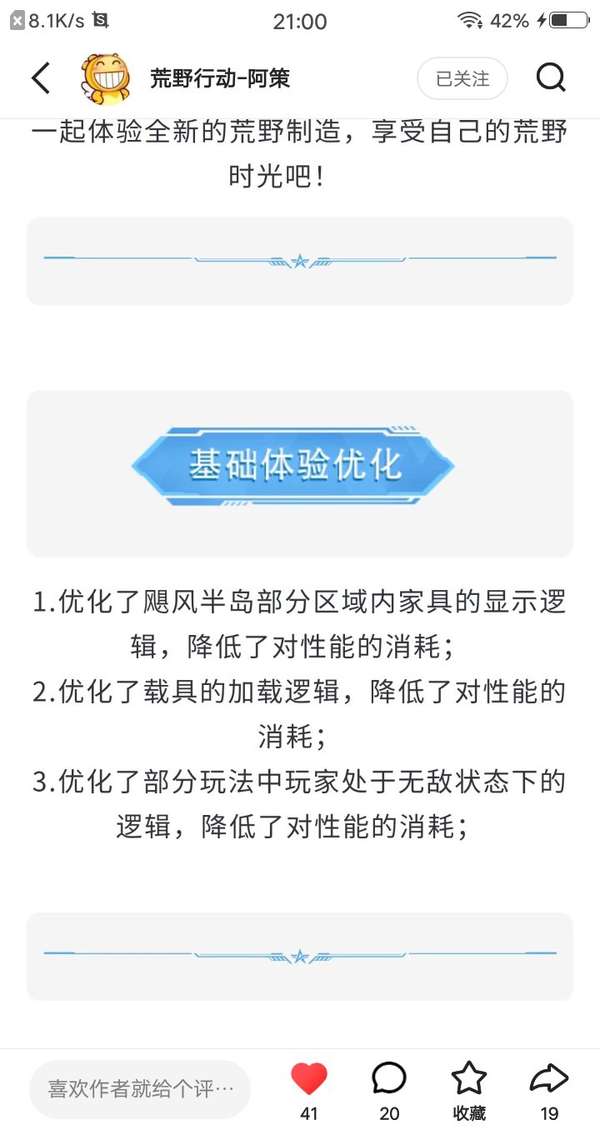Like the post with heart icon
Screen dimensions: 600x1130
click(x=309, y=1080)
